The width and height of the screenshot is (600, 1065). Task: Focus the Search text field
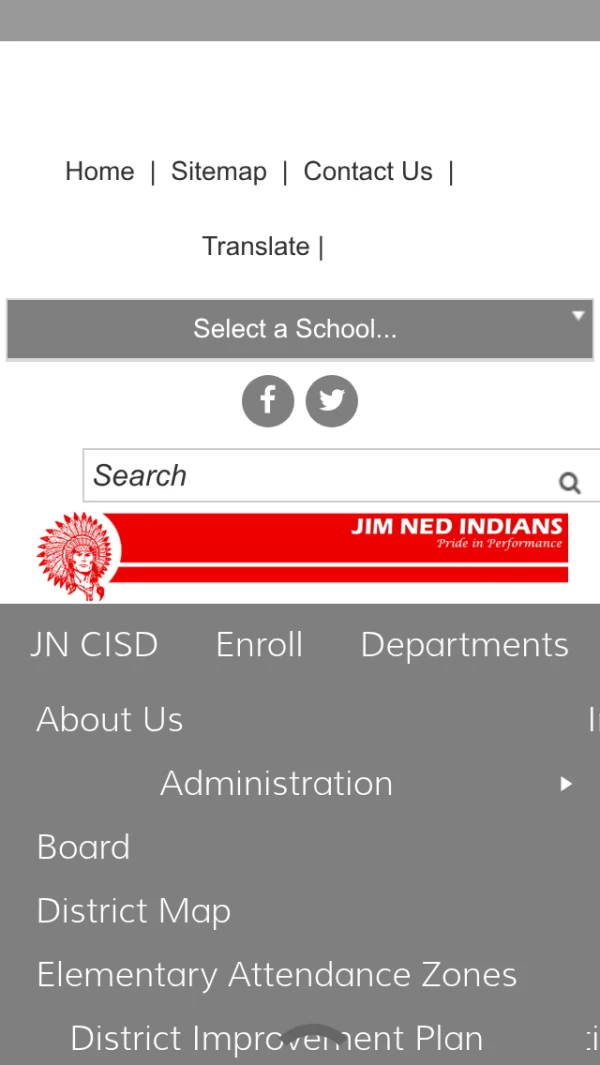(x=310, y=476)
